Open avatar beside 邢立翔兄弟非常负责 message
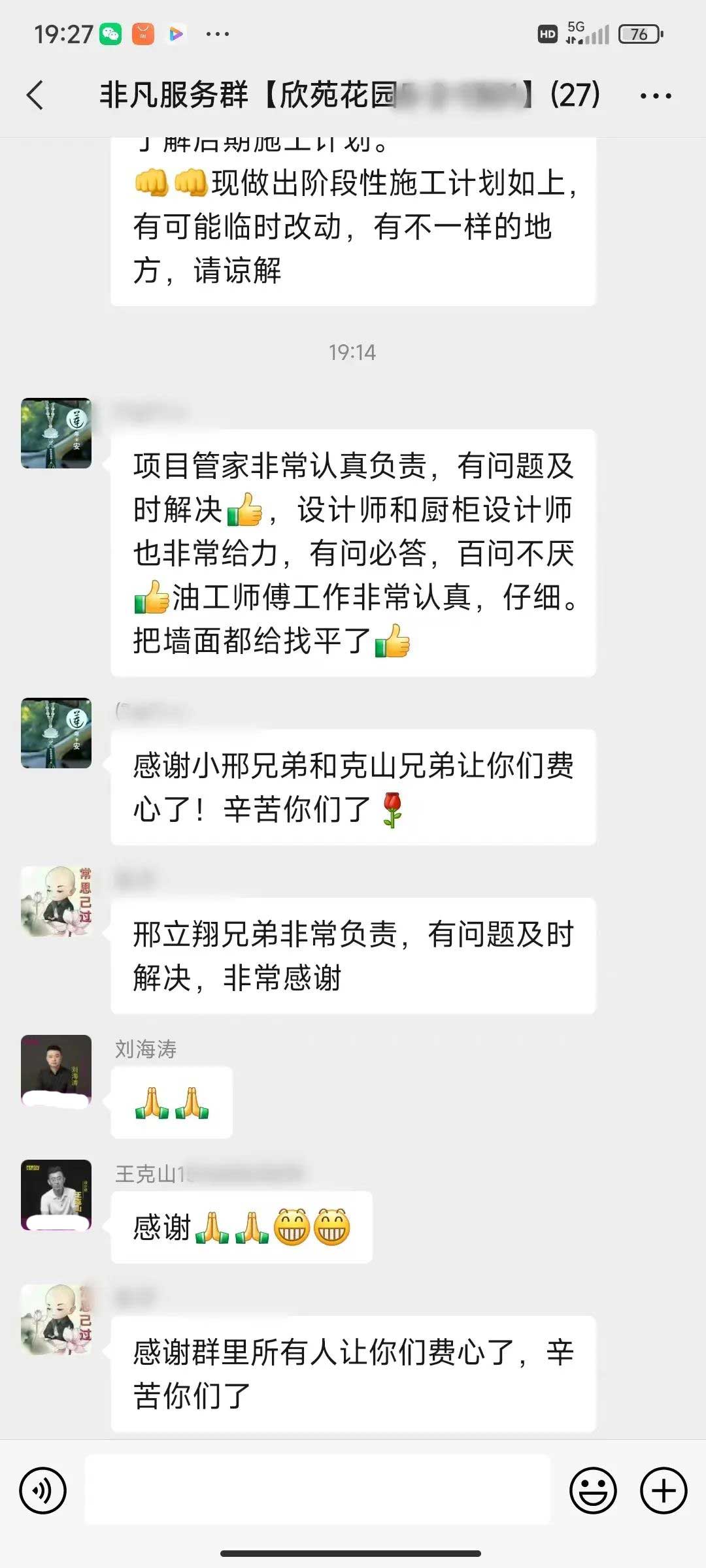The image size is (706, 1568). coord(56,902)
